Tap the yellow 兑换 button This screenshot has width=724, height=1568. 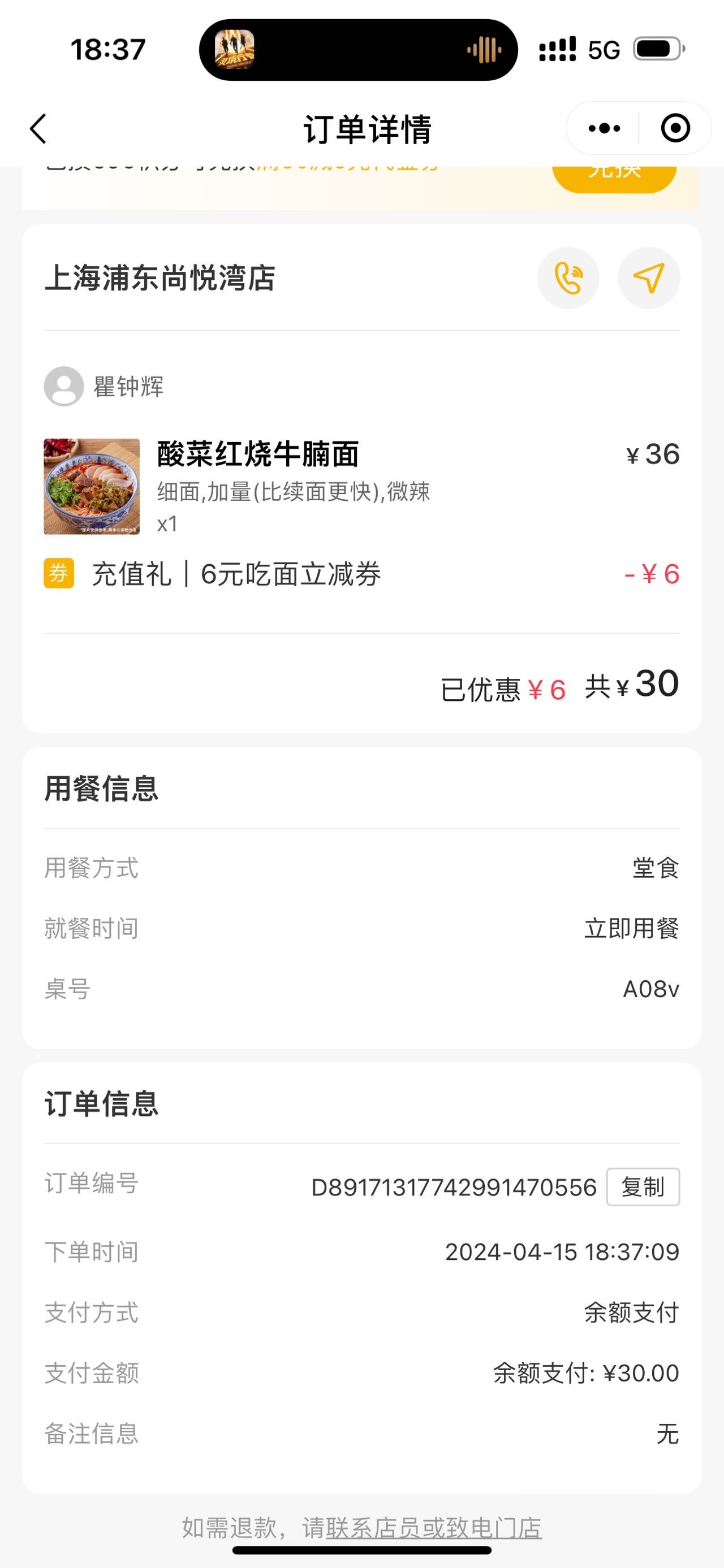[614, 176]
